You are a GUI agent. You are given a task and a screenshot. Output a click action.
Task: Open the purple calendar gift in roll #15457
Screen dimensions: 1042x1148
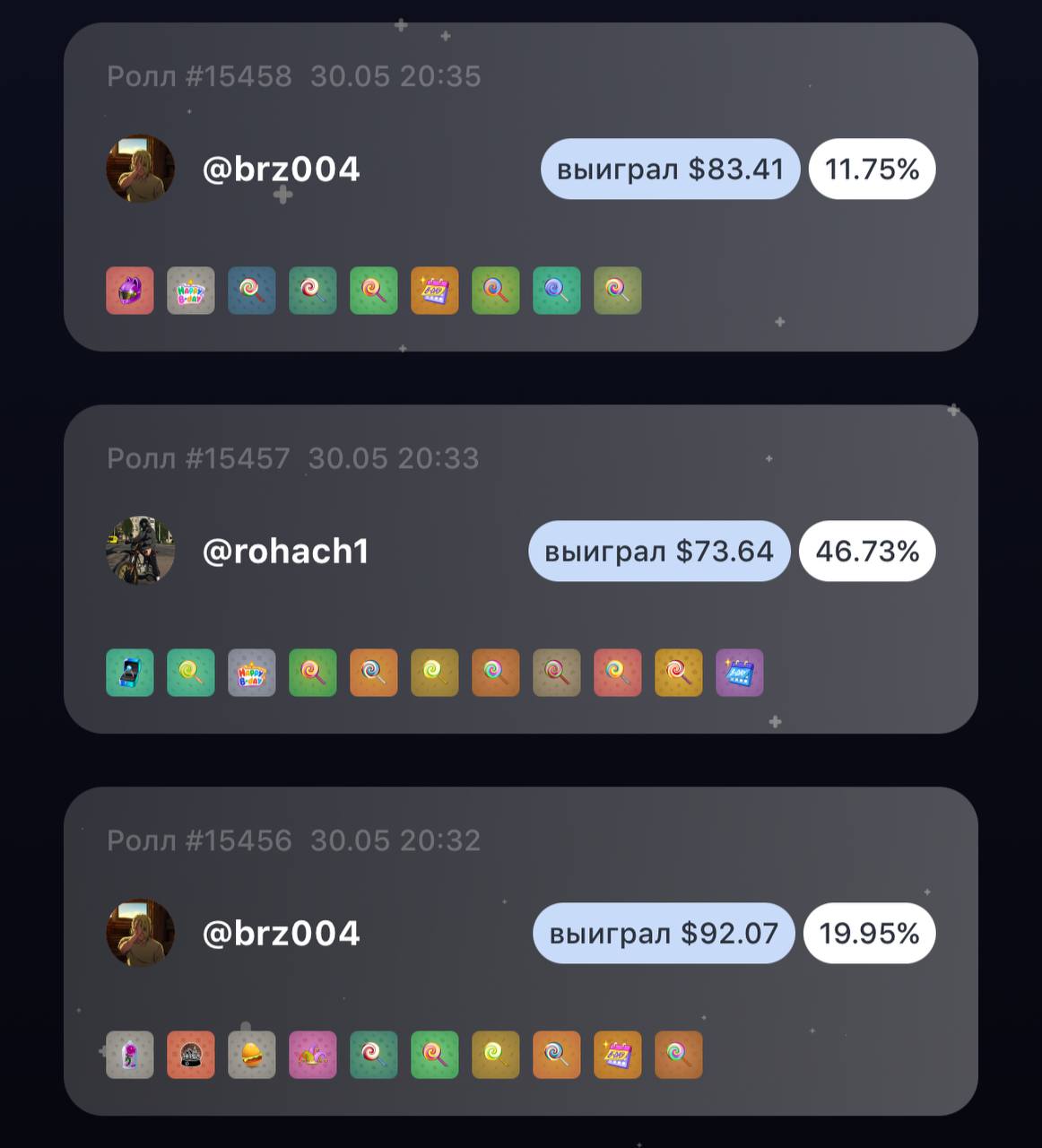tap(740, 673)
